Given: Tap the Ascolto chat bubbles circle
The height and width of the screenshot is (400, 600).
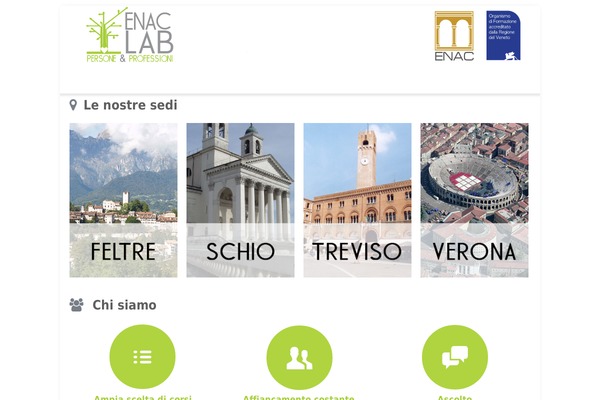Looking at the screenshot, I should [x=455, y=357].
